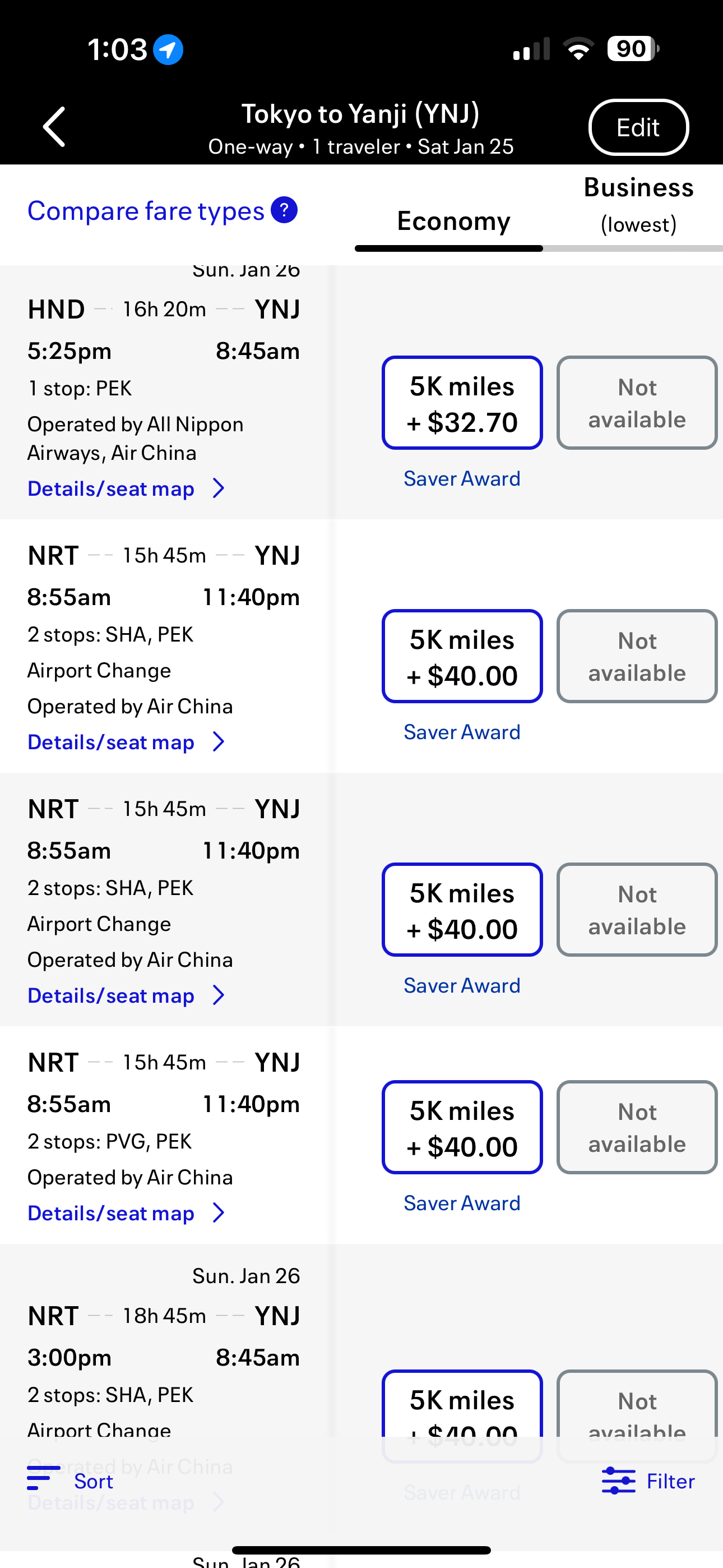723x1568 pixels.
Task: Select the 5K miles + $32.70 fare
Action: coord(462,403)
